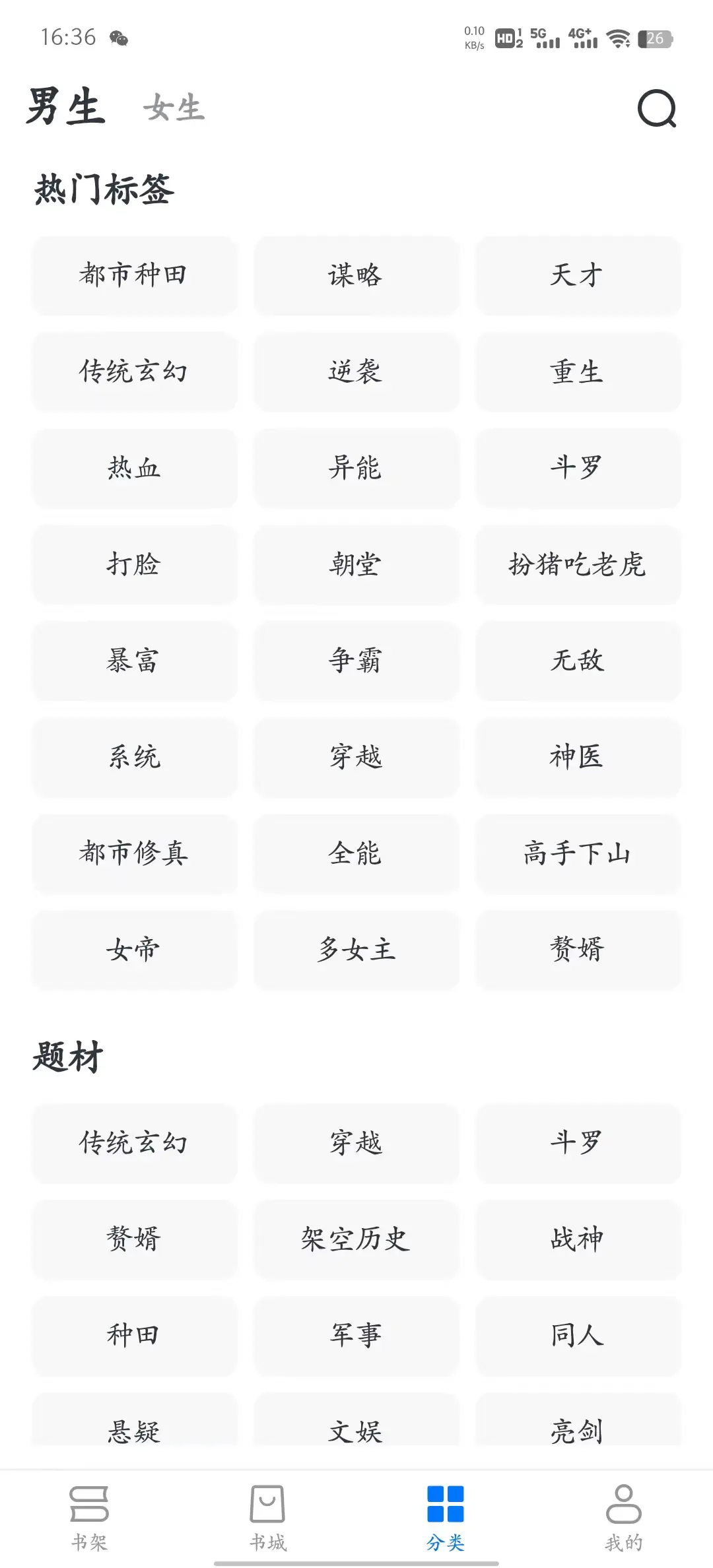Click the 高手下山 tag
The width and height of the screenshot is (713, 1568).
[578, 854]
